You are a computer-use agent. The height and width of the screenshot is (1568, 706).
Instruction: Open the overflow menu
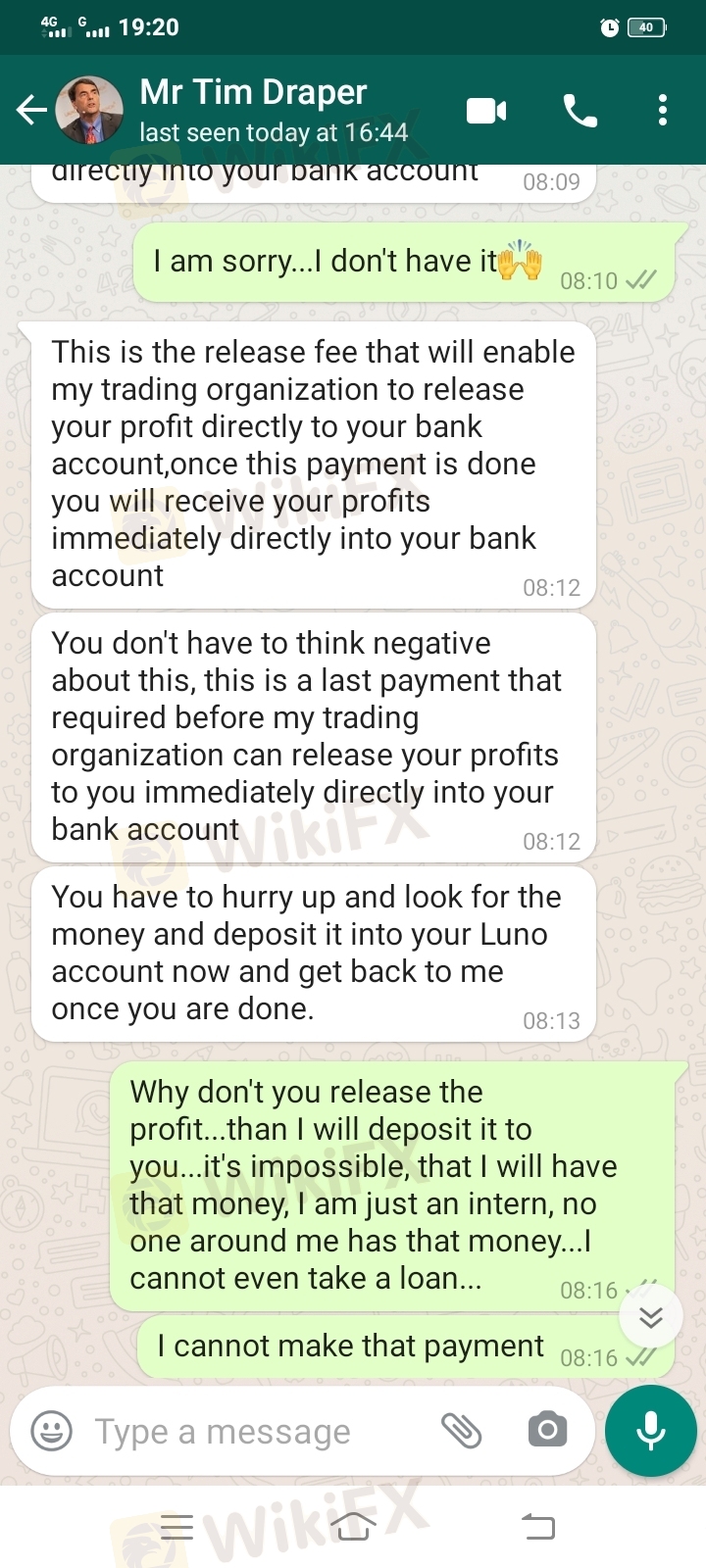tap(663, 110)
